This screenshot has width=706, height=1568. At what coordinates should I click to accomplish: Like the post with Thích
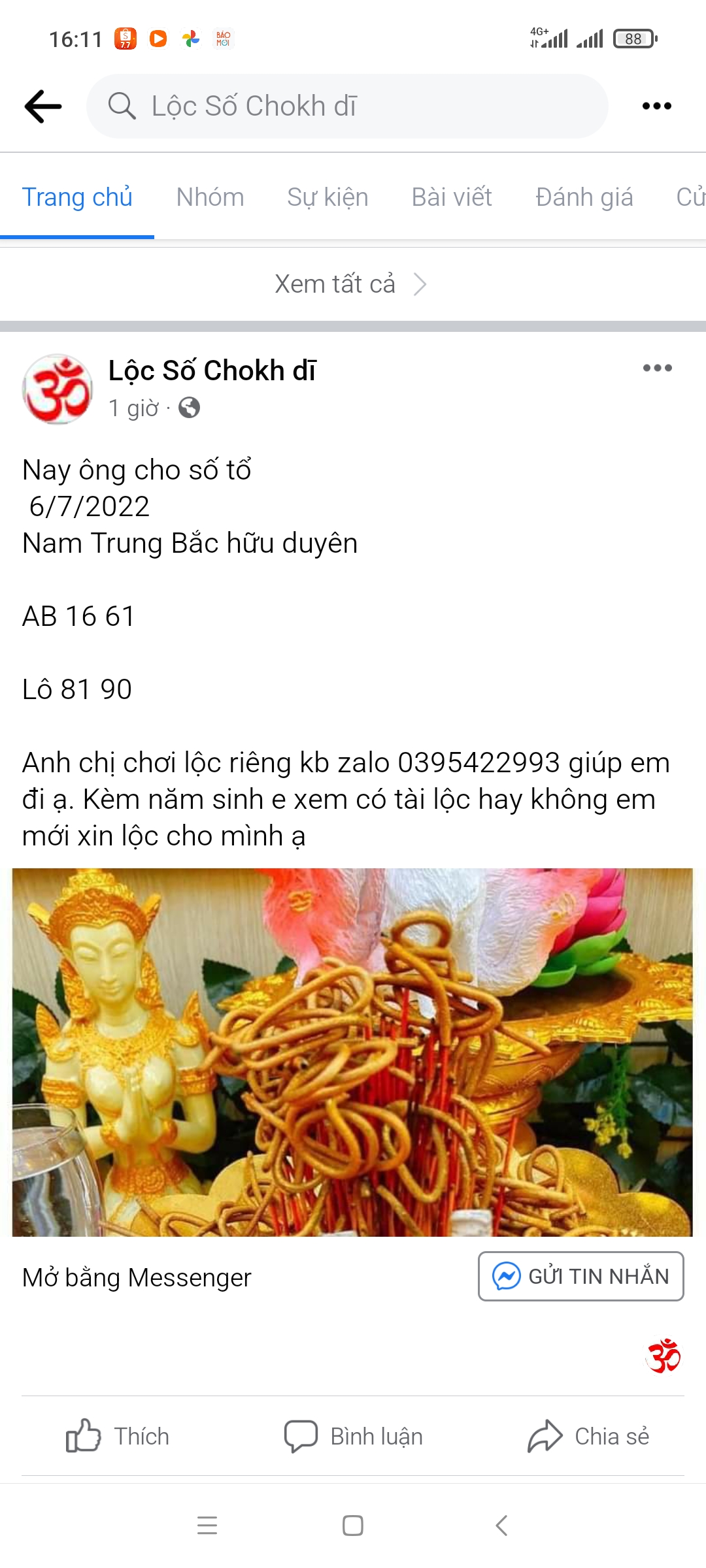(118, 1436)
